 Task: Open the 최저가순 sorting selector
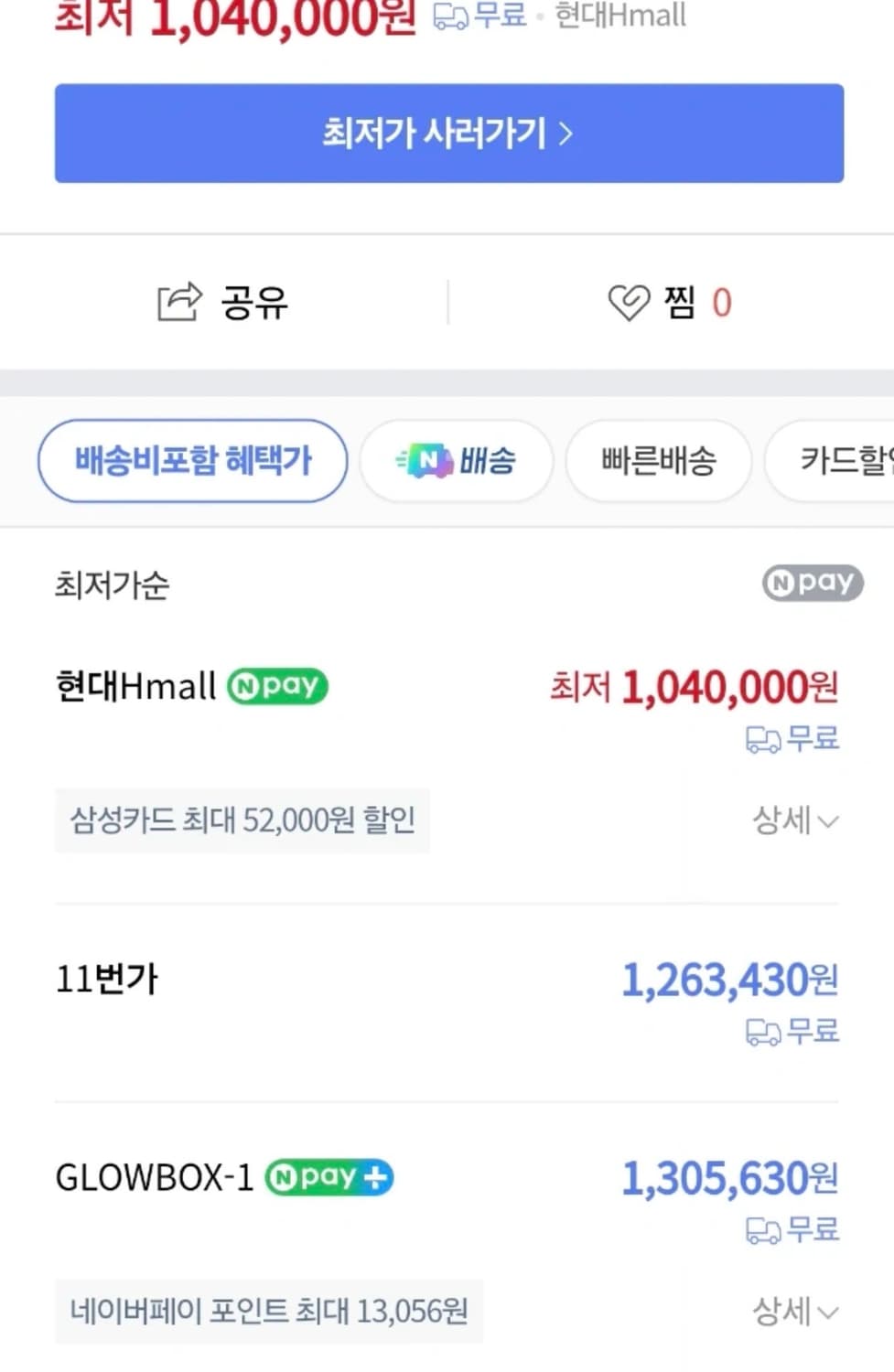tap(113, 585)
